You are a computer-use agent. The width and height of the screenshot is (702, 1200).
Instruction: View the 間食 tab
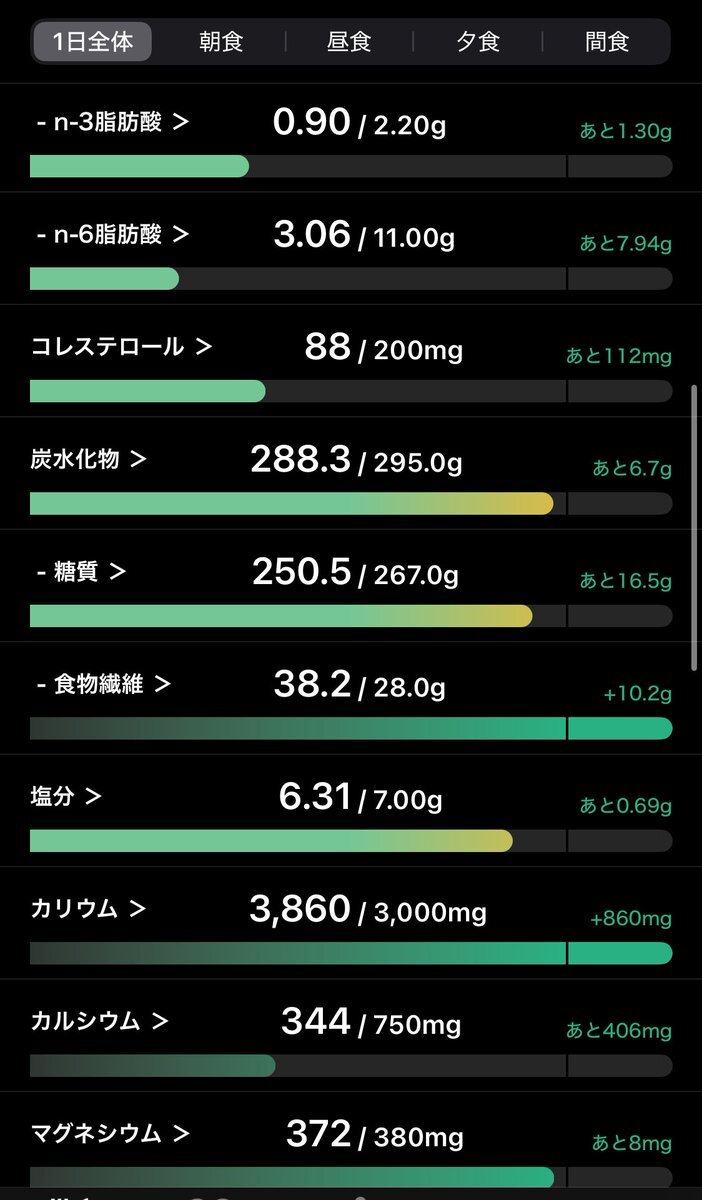[607, 42]
